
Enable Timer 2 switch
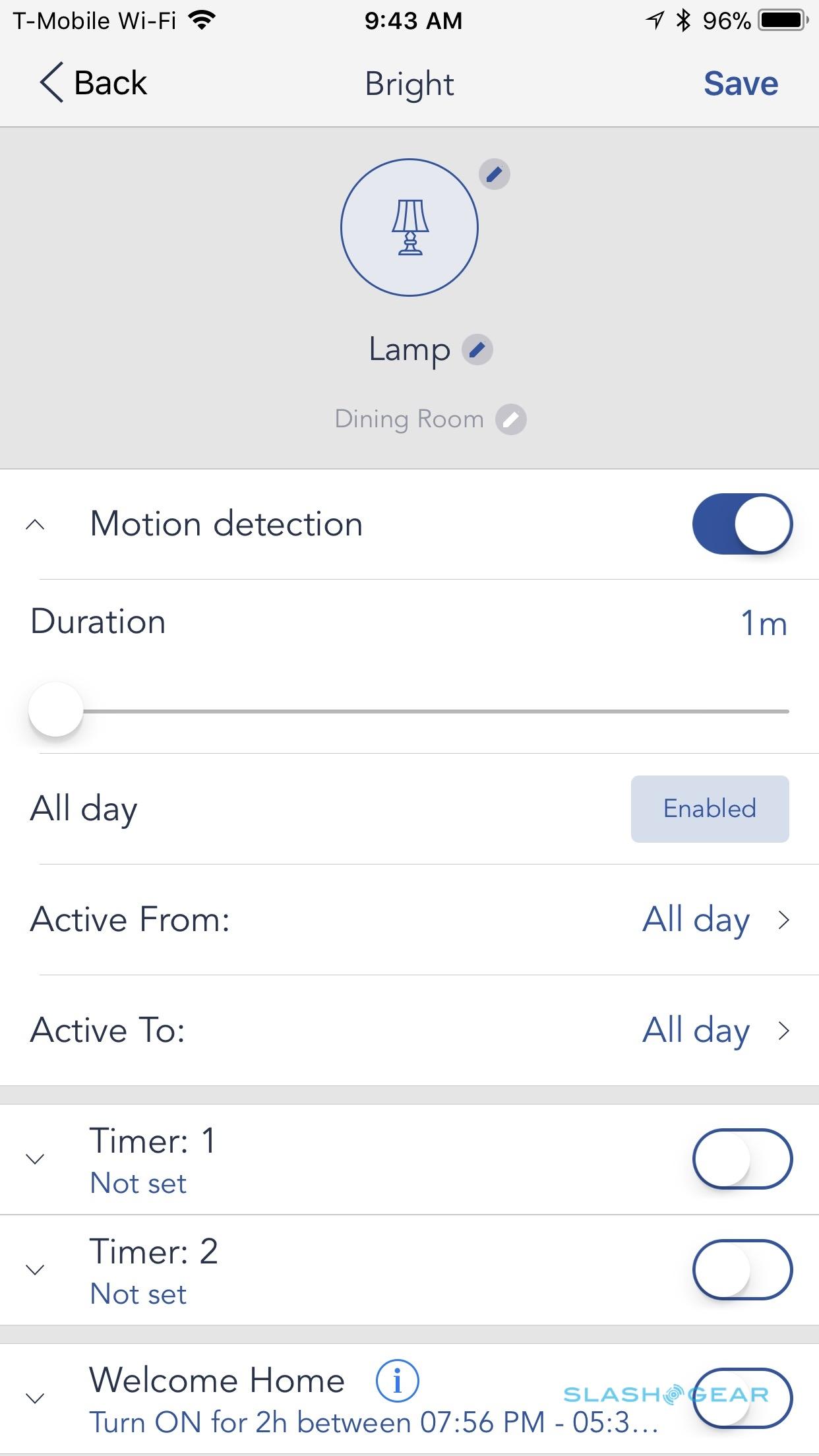pyautogui.click(x=742, y=1269)
